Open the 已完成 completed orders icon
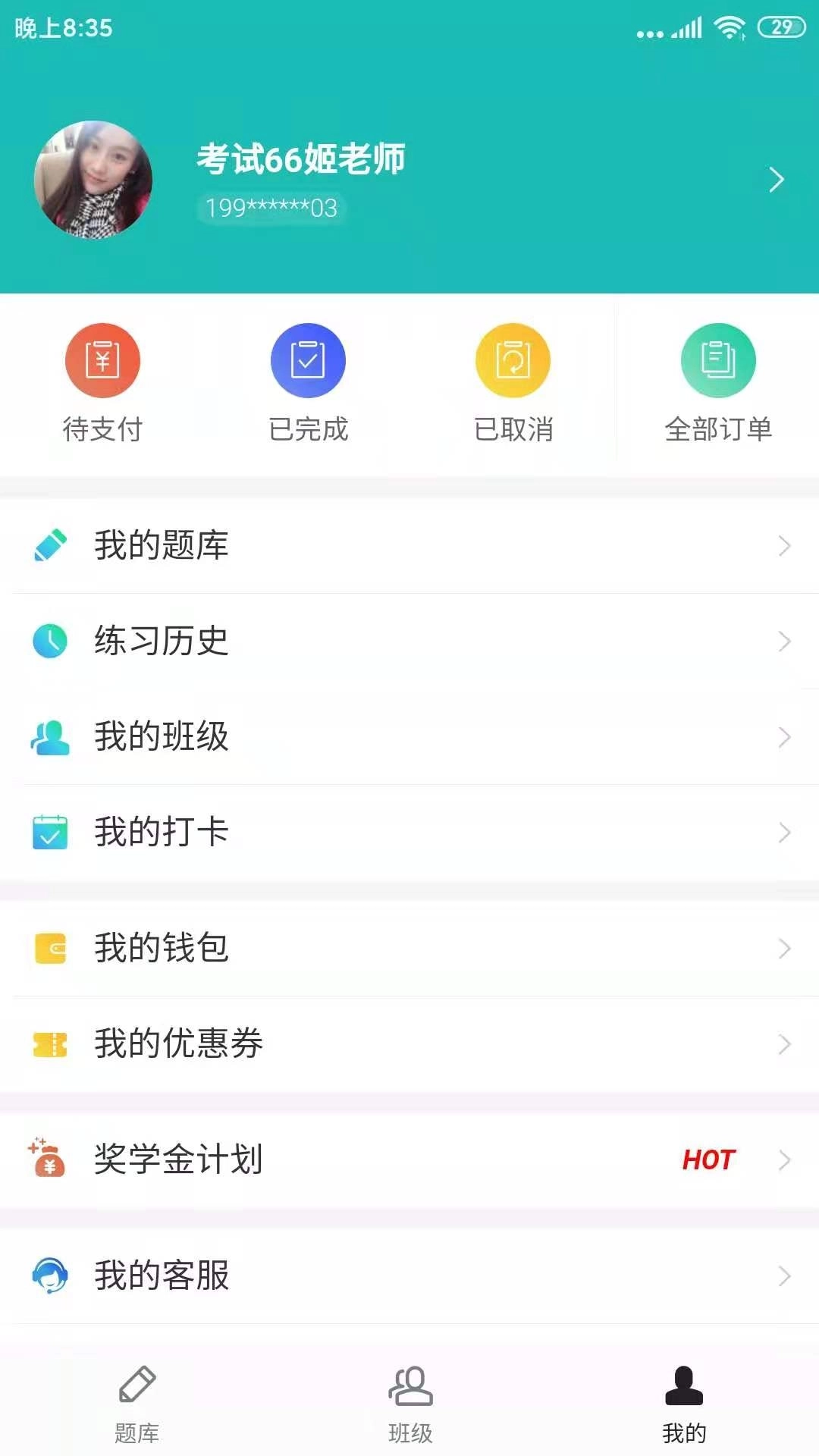The width and height of the screenshot is (819, 1456). coord(308,361)
